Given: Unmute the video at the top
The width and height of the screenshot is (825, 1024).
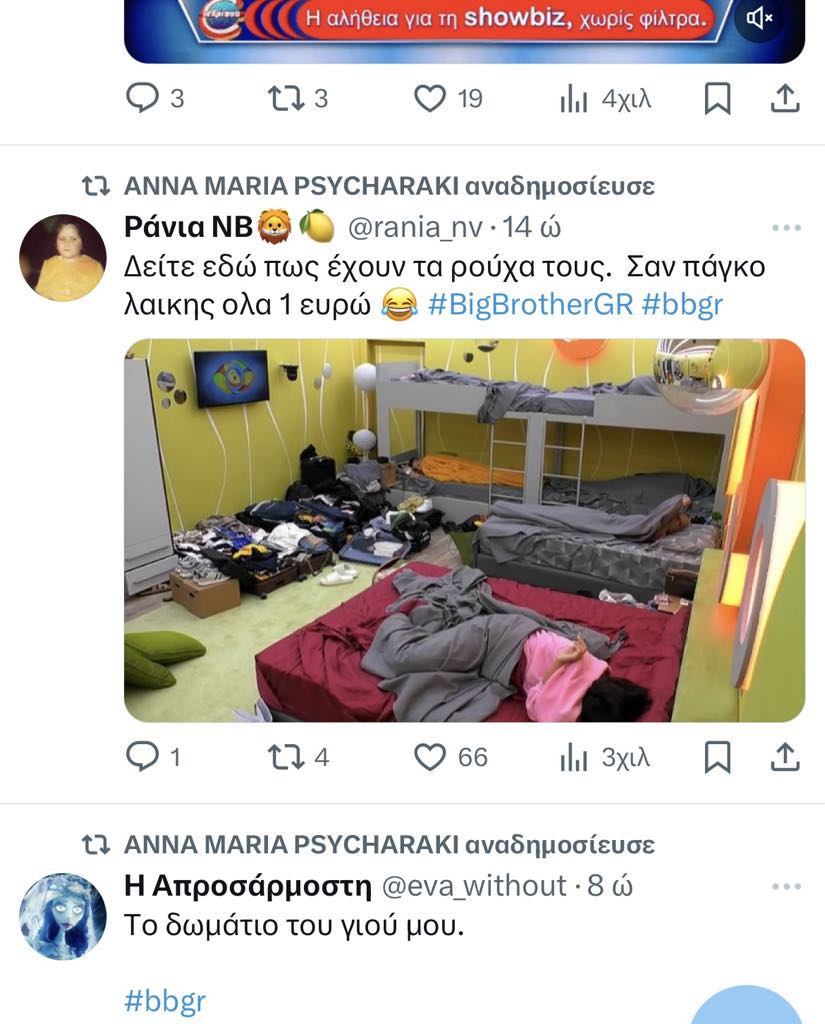Looking at the screenshot, I should click(x=759, y=19).
